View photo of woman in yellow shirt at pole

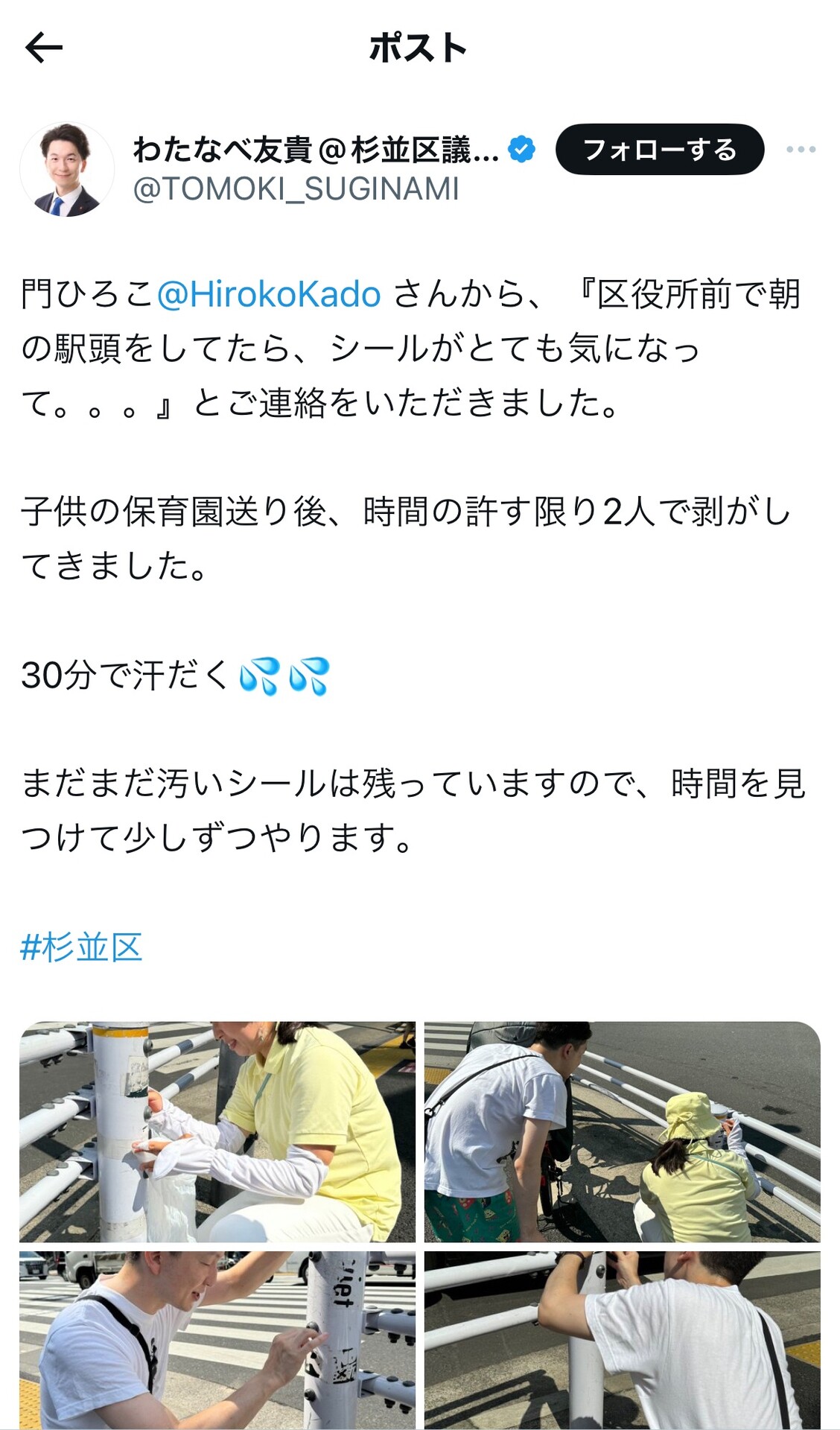click(x=217, y=1131)
